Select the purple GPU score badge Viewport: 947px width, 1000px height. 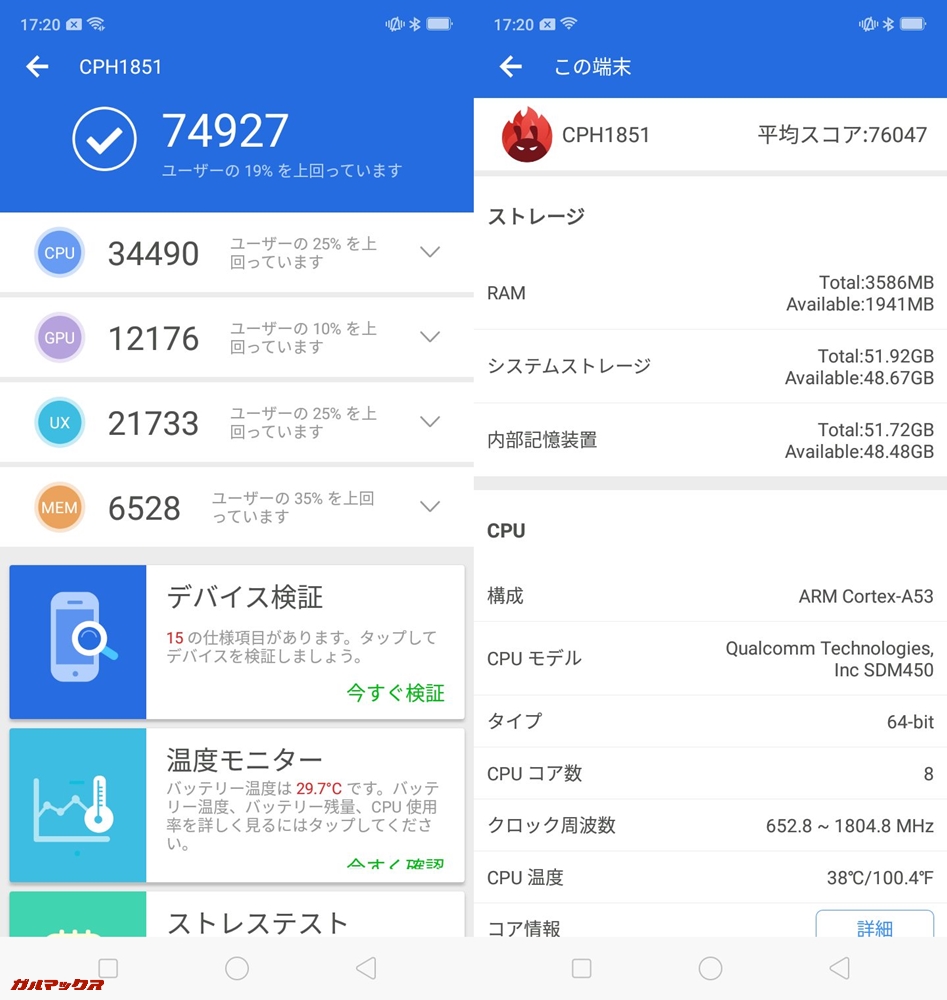(x=59, y=337)
